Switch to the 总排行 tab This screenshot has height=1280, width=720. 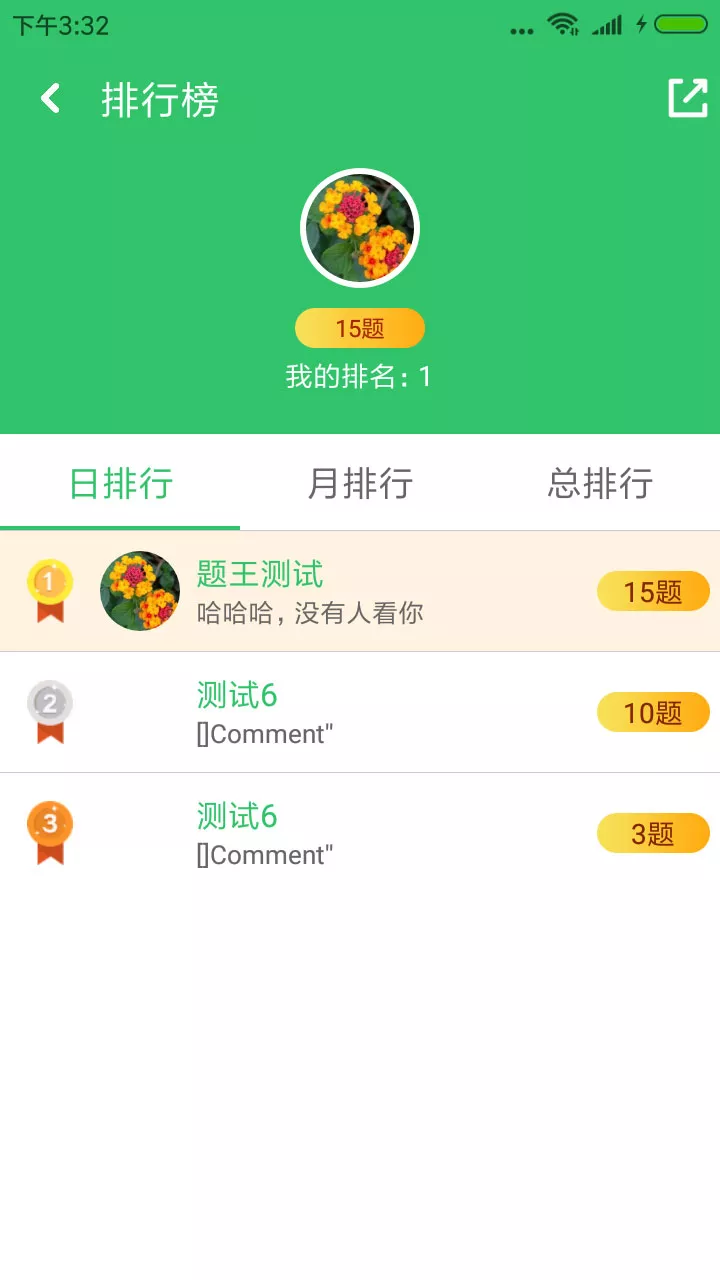(600, 483)
